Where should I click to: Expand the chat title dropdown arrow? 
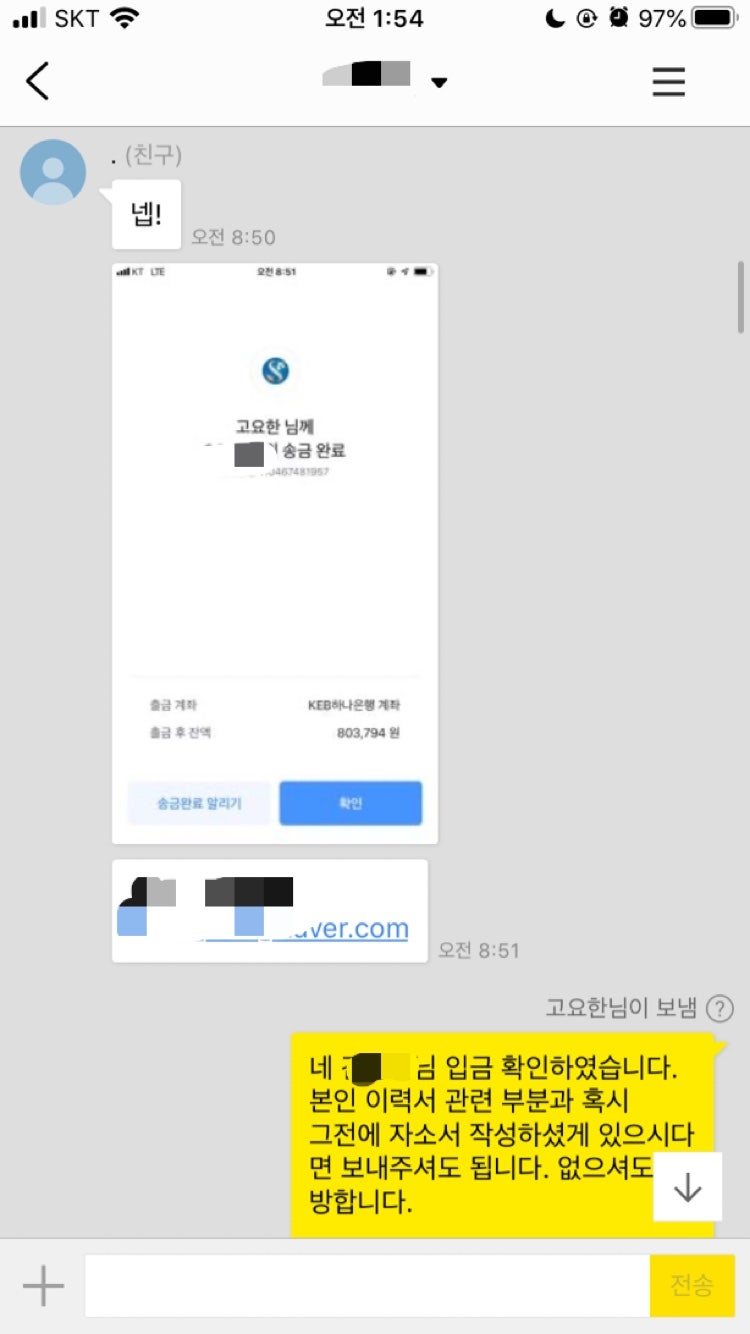click(x=439, y=83)
